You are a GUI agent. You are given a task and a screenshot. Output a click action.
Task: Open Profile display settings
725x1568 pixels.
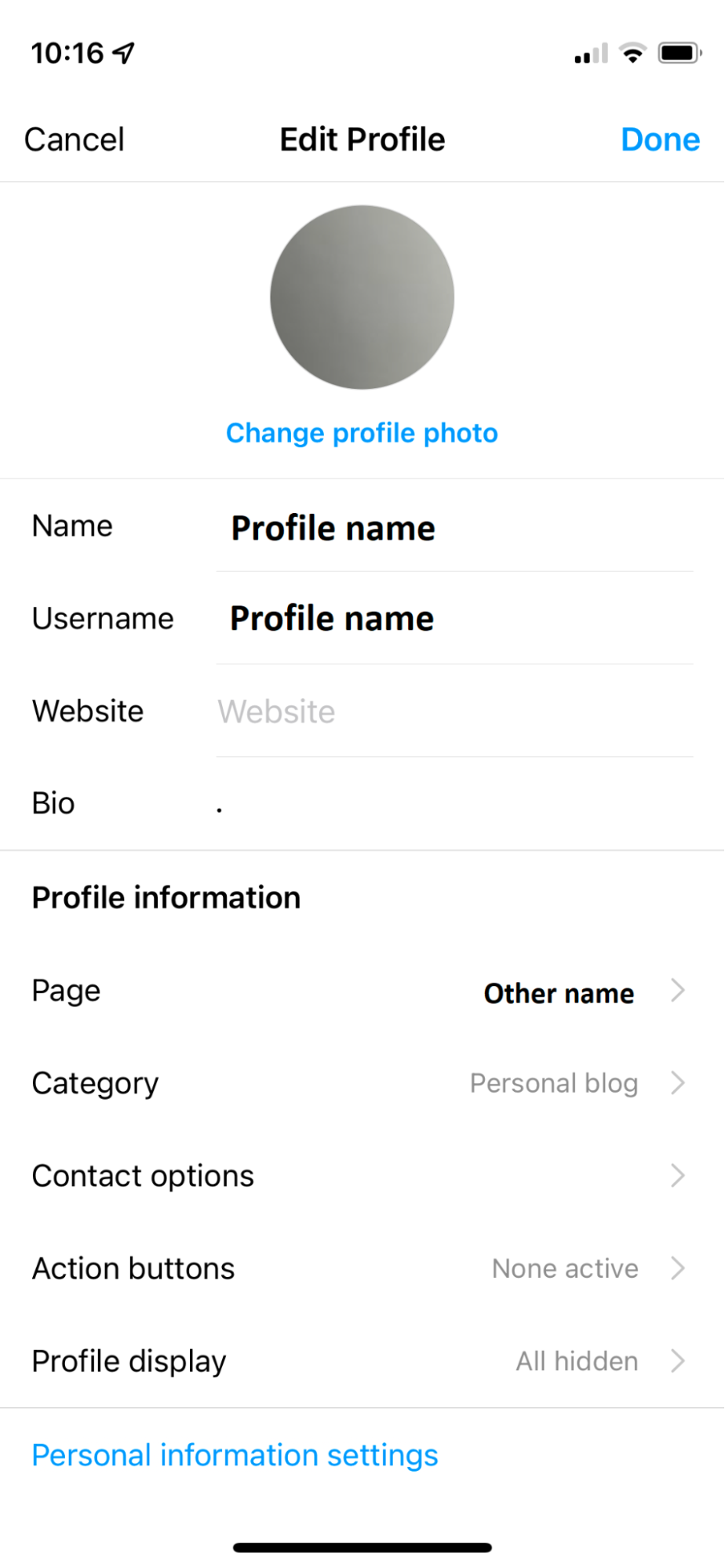tap(362, 1361)
